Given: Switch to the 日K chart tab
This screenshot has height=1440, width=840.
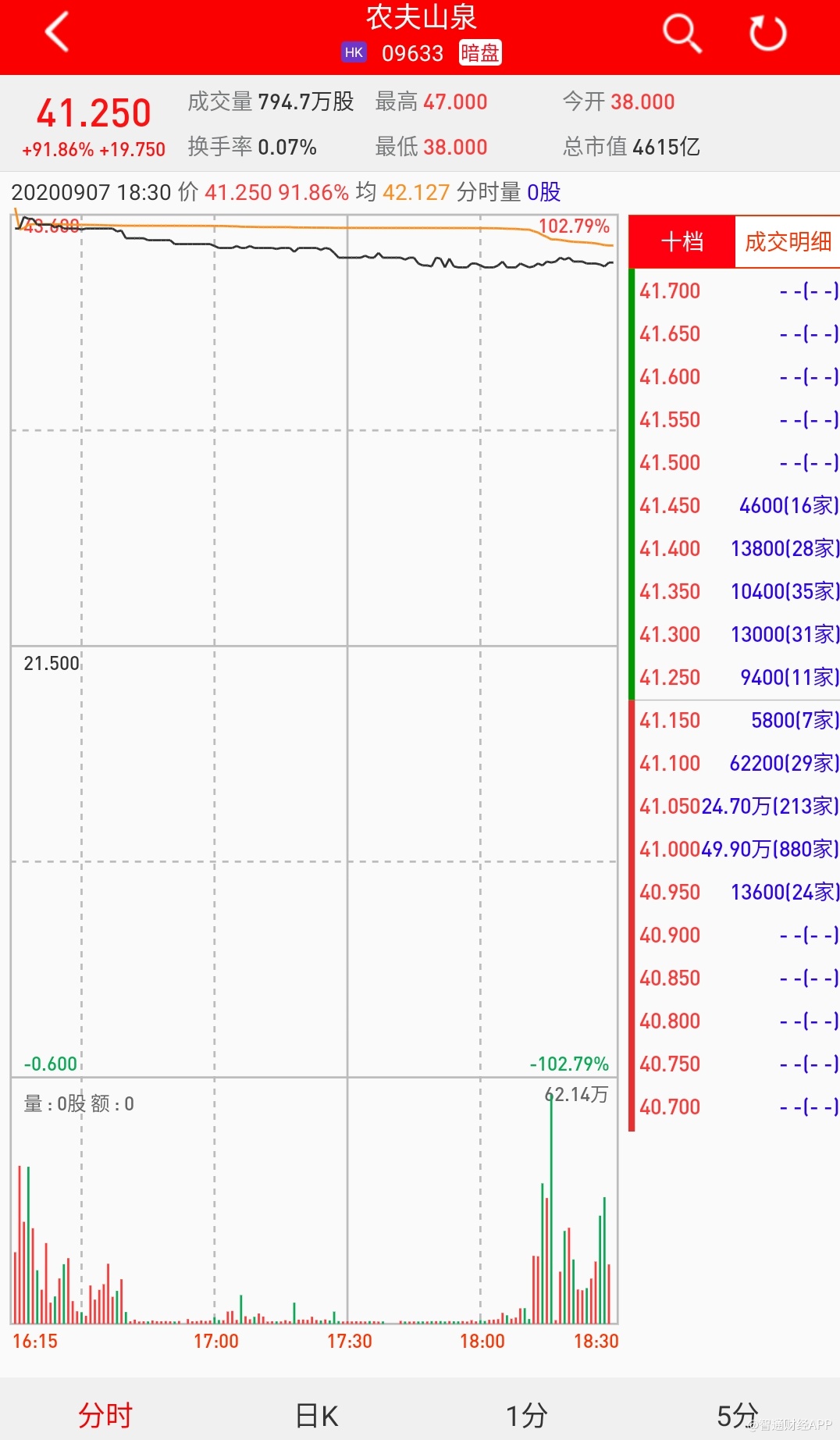Looking at the screenshot, I should click(316, 1414).
